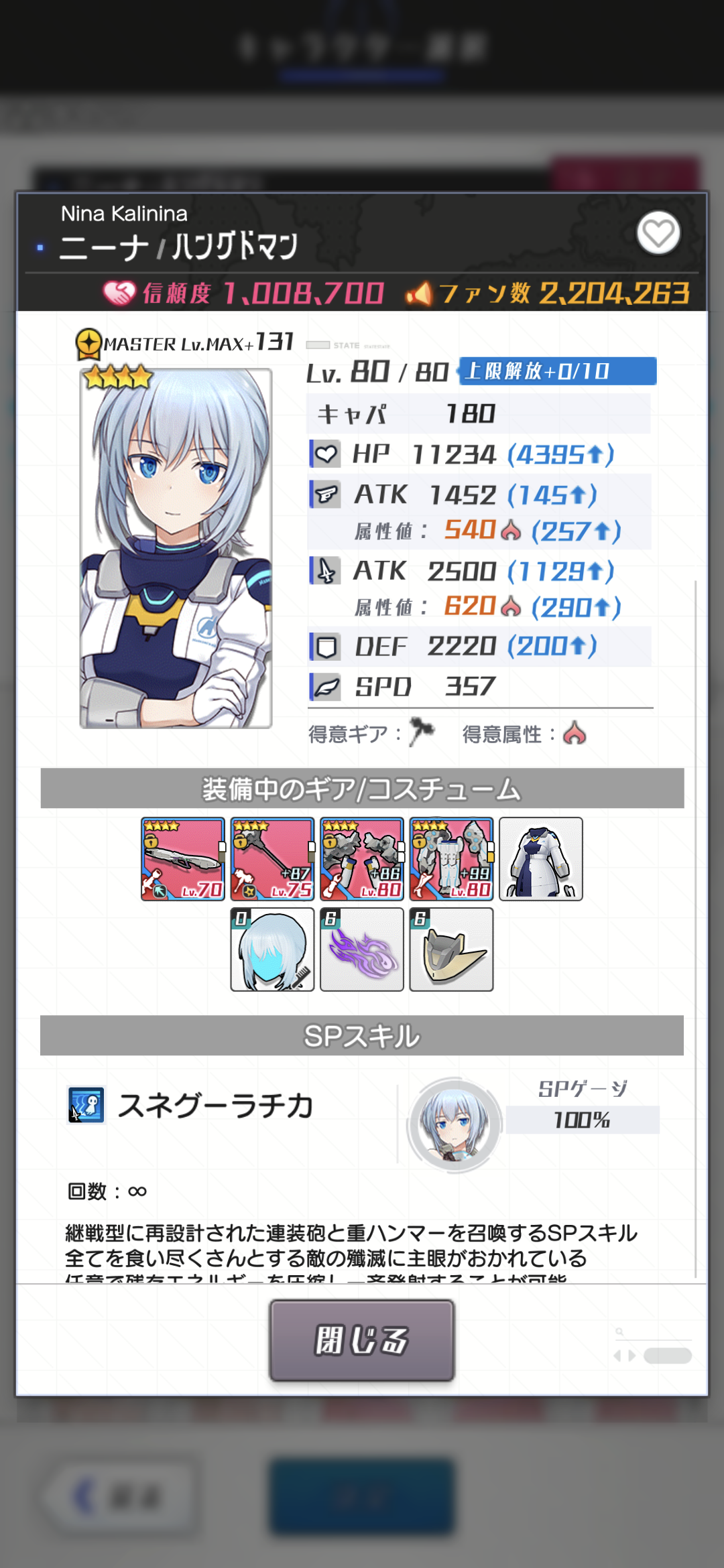The height and width of the screenshot is (1568, 724).
Task: Close the character detail with 閉じる
Action: [x=362, y=1340]
